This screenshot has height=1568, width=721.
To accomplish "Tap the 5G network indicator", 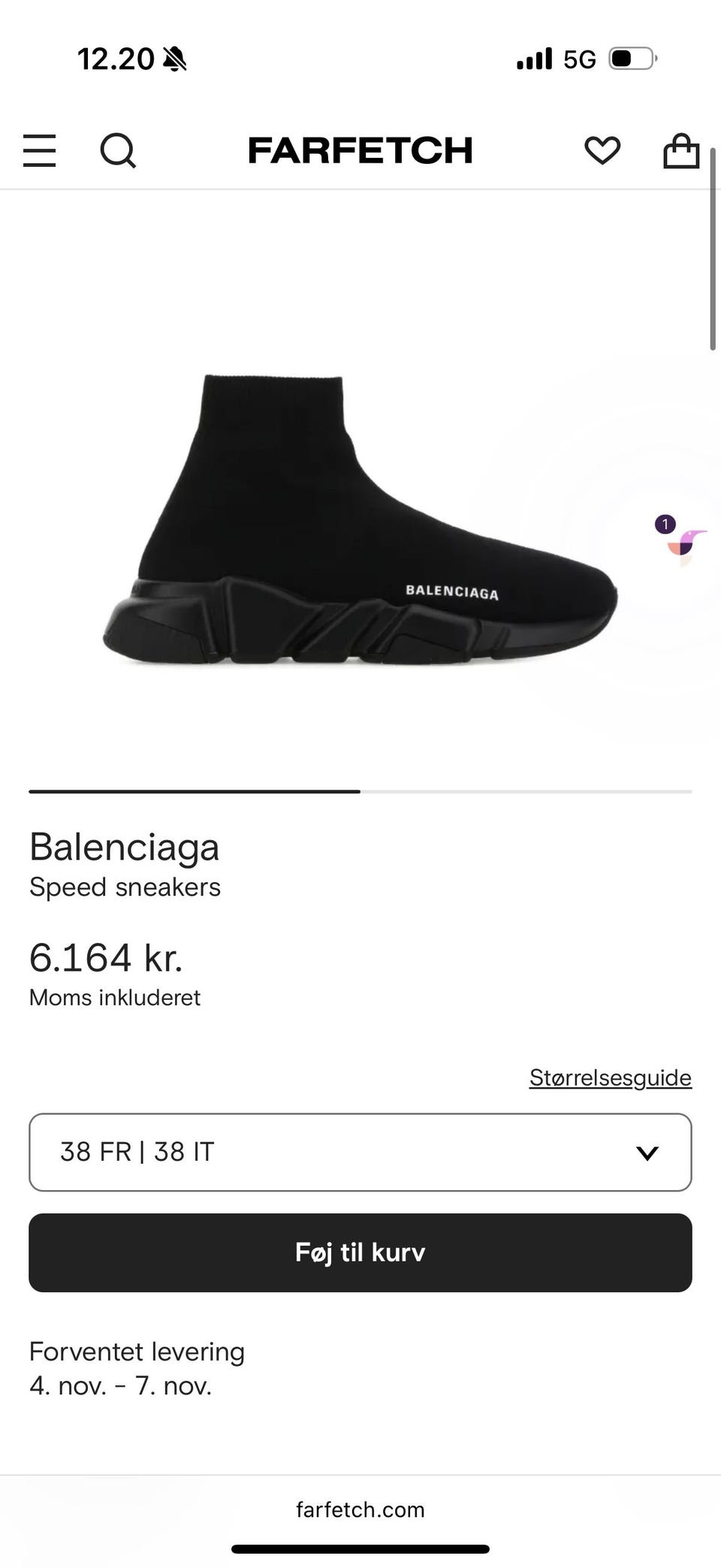I will point(578,58).
